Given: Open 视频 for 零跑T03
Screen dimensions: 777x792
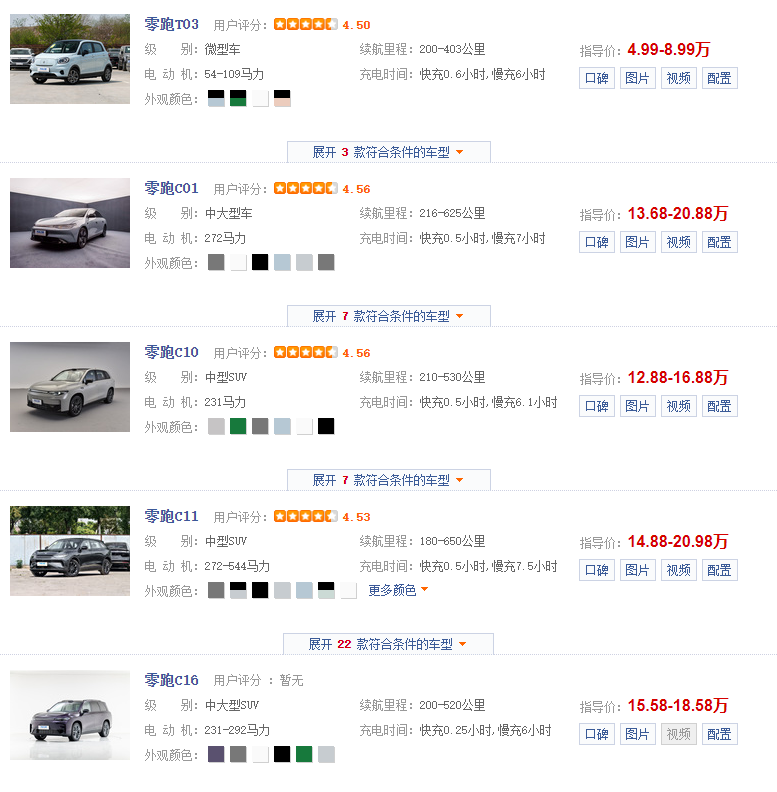Looking at the screenshot, I should click(x=678, y=78).
